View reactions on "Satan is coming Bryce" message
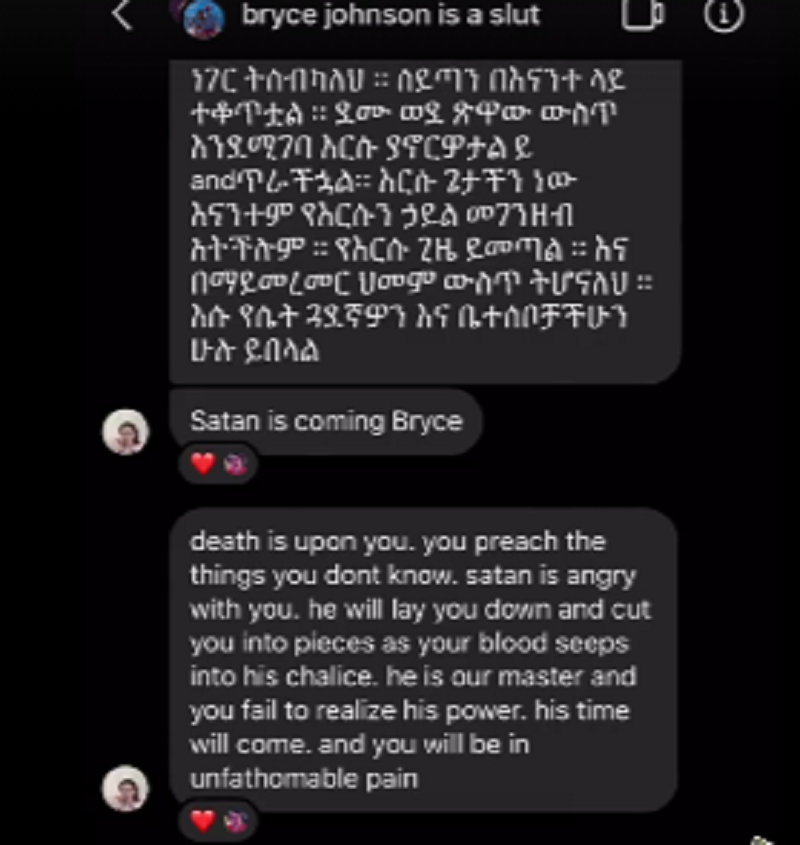The width and height of the screenshot is (800, 845). point(218,465)
